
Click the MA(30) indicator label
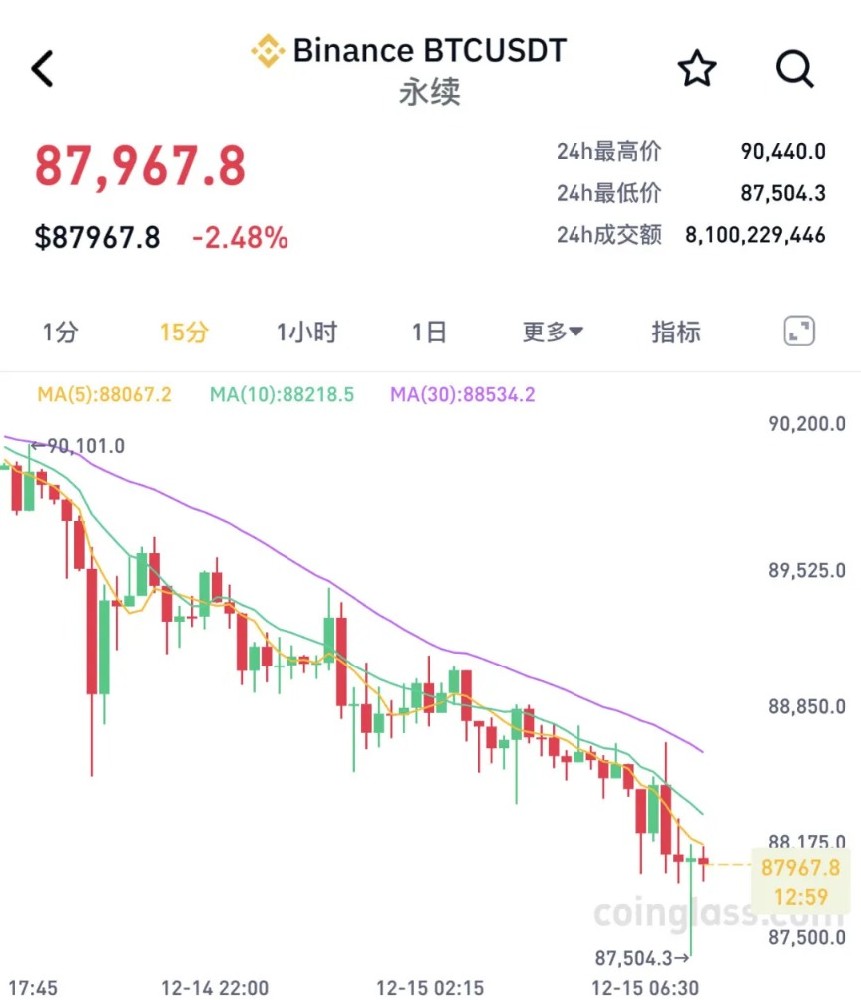tap(462, 394)
